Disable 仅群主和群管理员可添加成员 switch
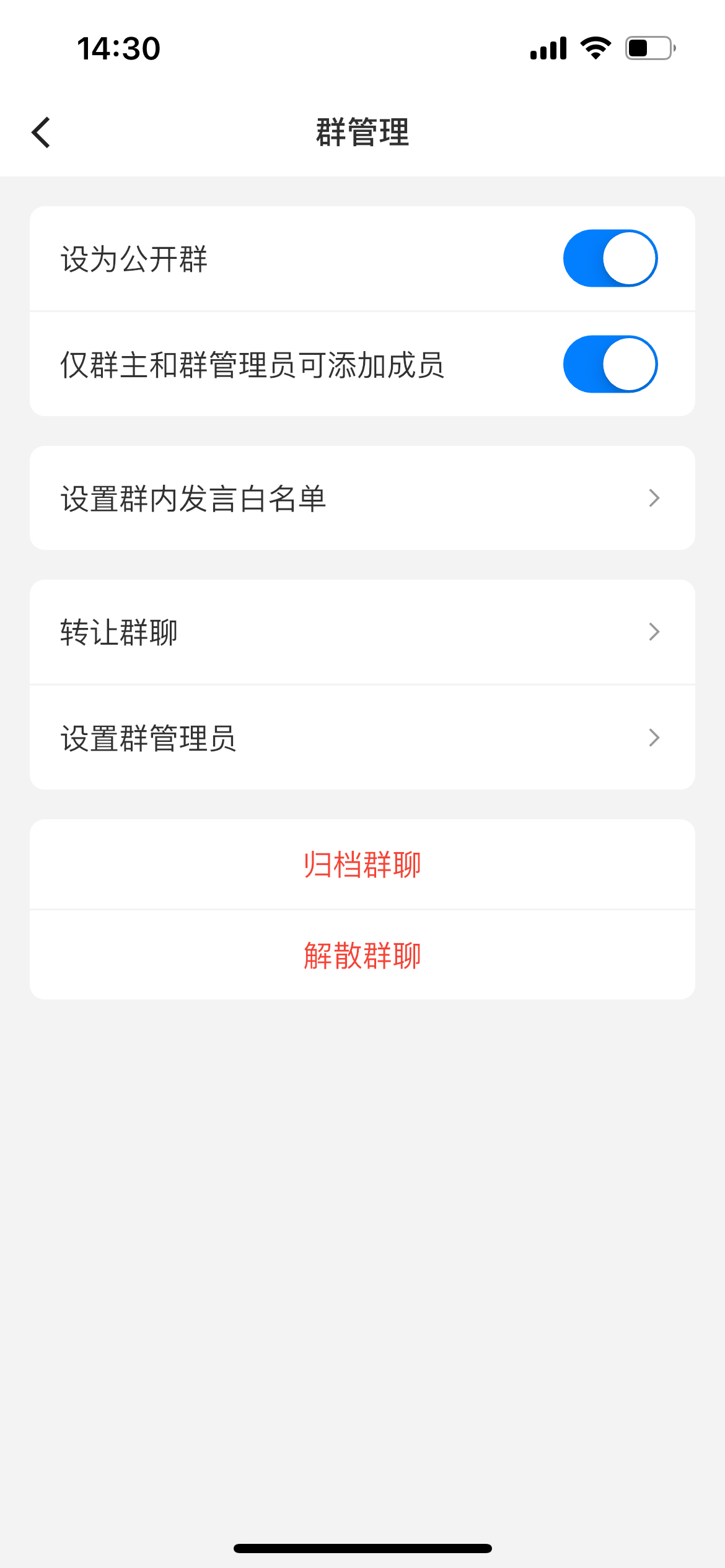 (610, 364)
